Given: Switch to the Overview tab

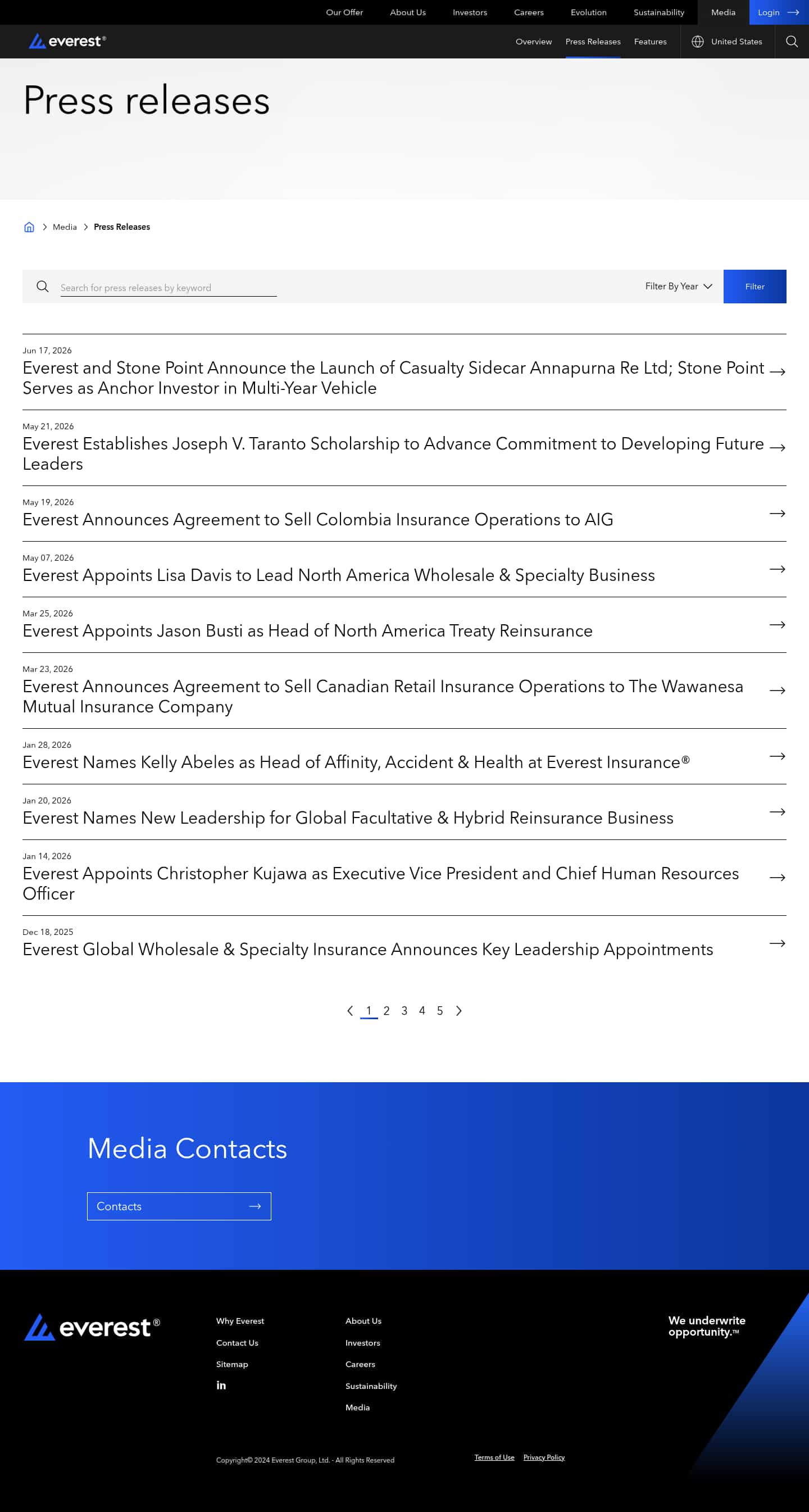Looking at the screenshot, I should click(533, 42).
